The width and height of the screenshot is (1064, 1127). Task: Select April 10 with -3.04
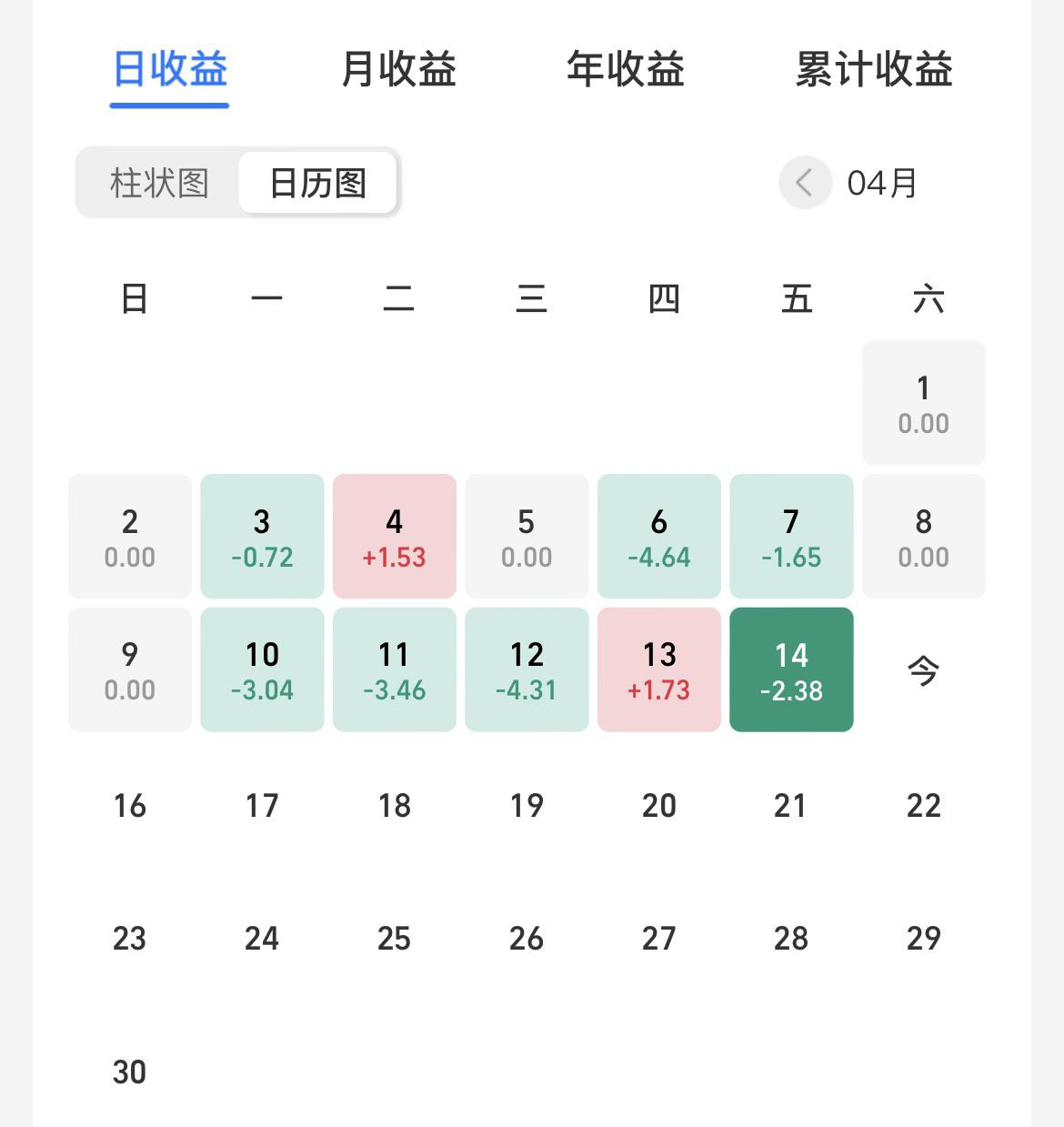(262, 670)
